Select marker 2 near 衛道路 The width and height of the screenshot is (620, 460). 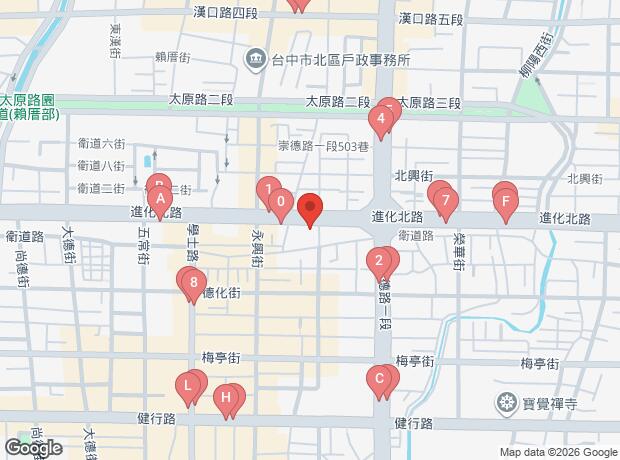tap(378, 264)
